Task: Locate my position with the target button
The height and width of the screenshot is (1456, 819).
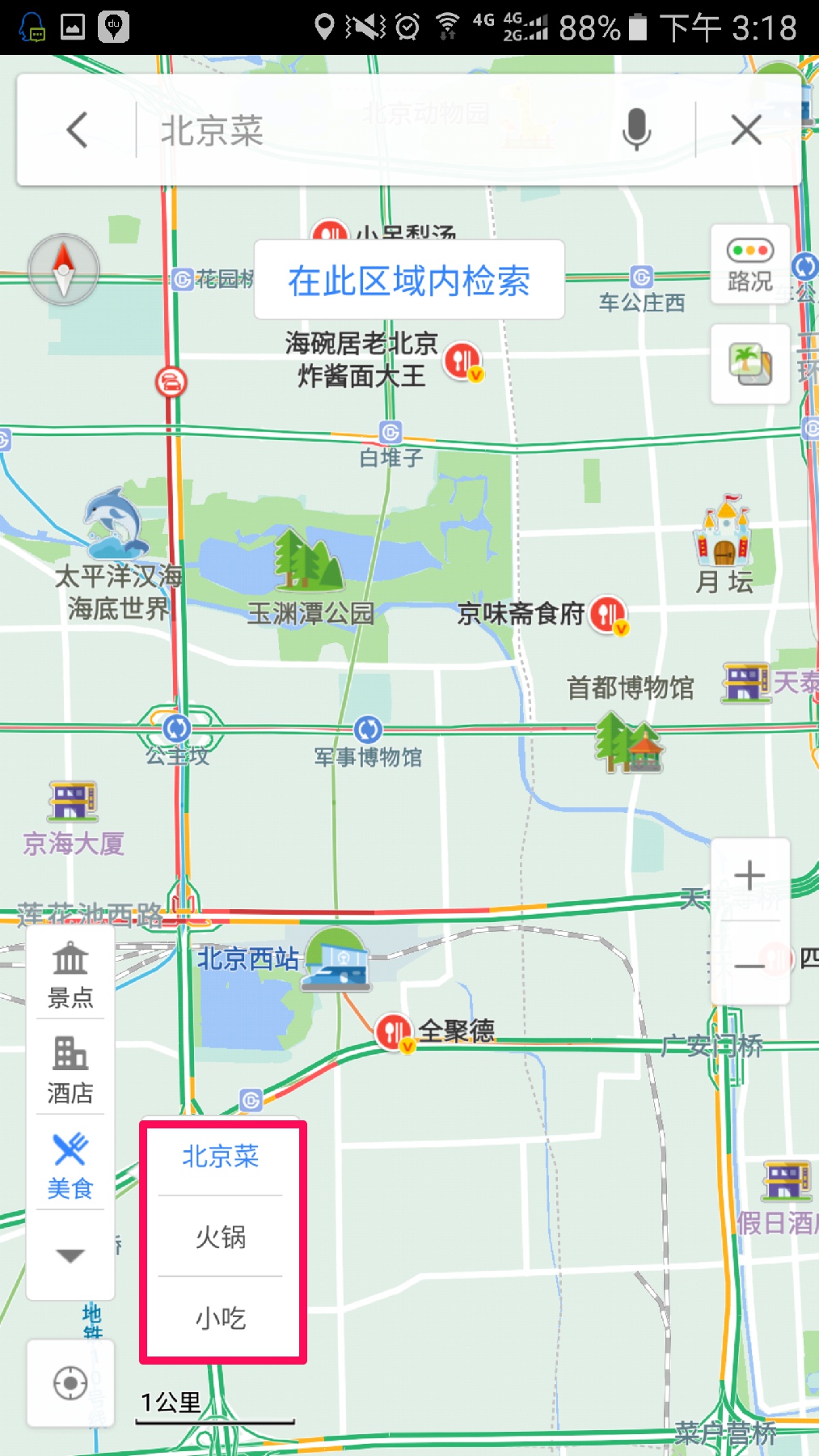Action: 70,1383
